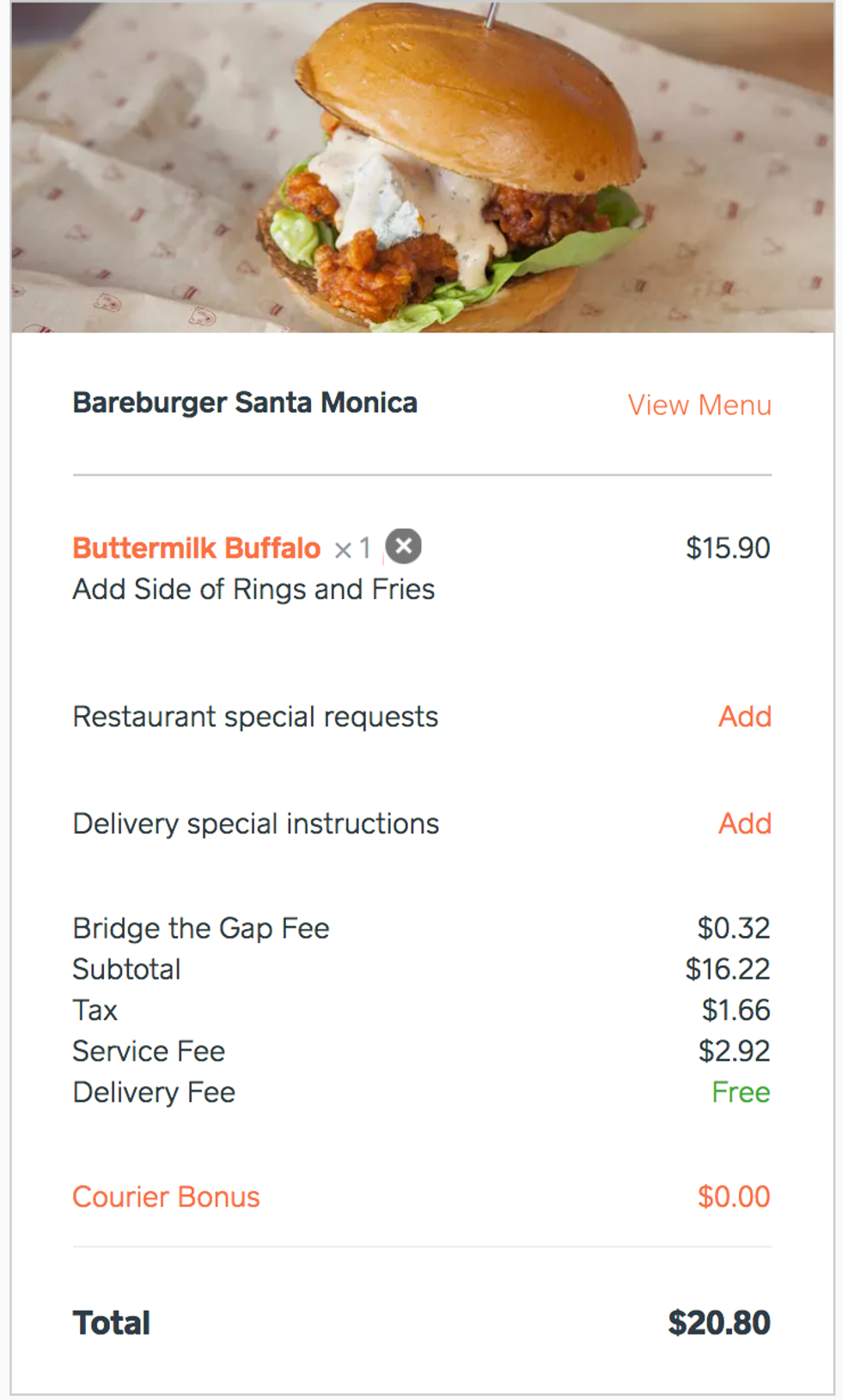The image size is (842, 1400).
Task: Add delivery special instructions
Action: pyautogui.click(x=744, y=823)
